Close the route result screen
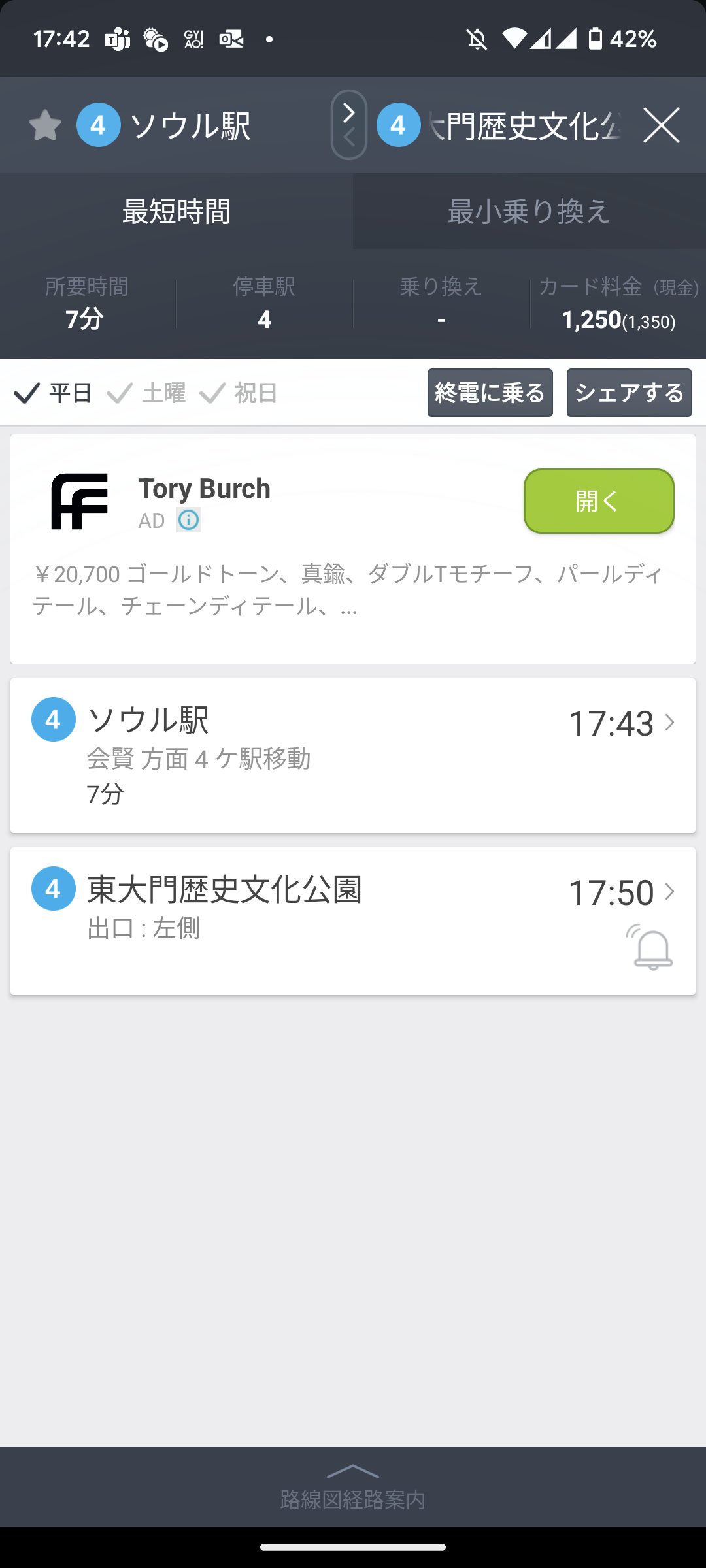This screenshot has height=1568, width=706. pos(662,125)
